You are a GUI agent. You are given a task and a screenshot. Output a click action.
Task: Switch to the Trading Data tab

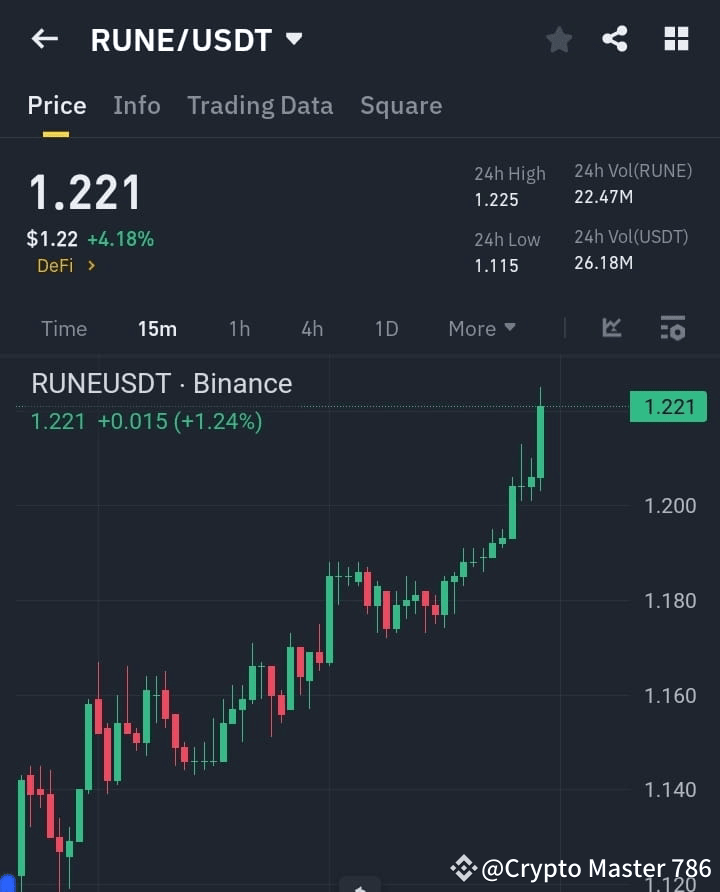(x=260, y=105)
